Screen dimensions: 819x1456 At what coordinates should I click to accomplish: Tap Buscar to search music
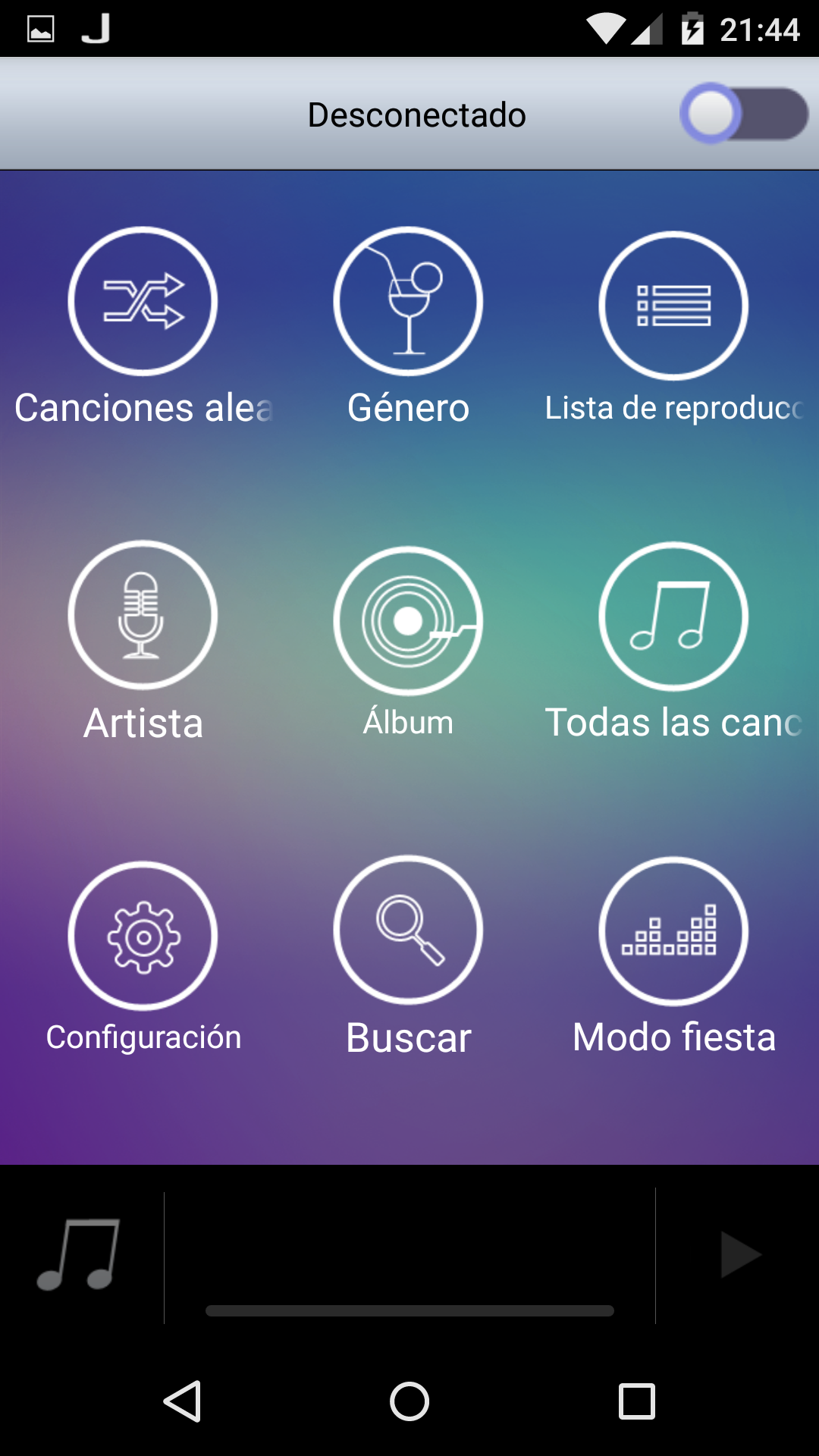(x=408, y=930)
